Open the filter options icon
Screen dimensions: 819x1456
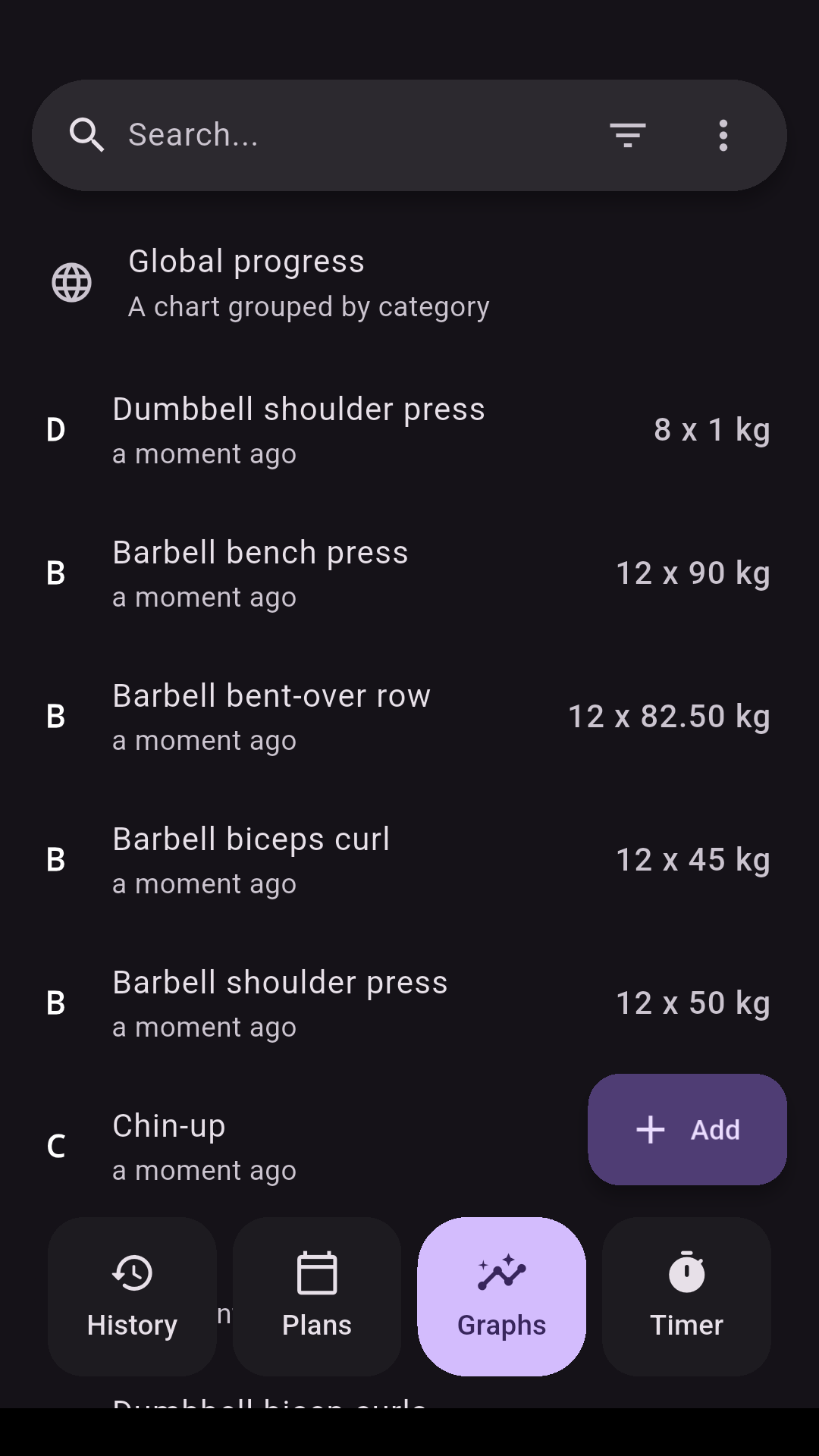(627, 135)
